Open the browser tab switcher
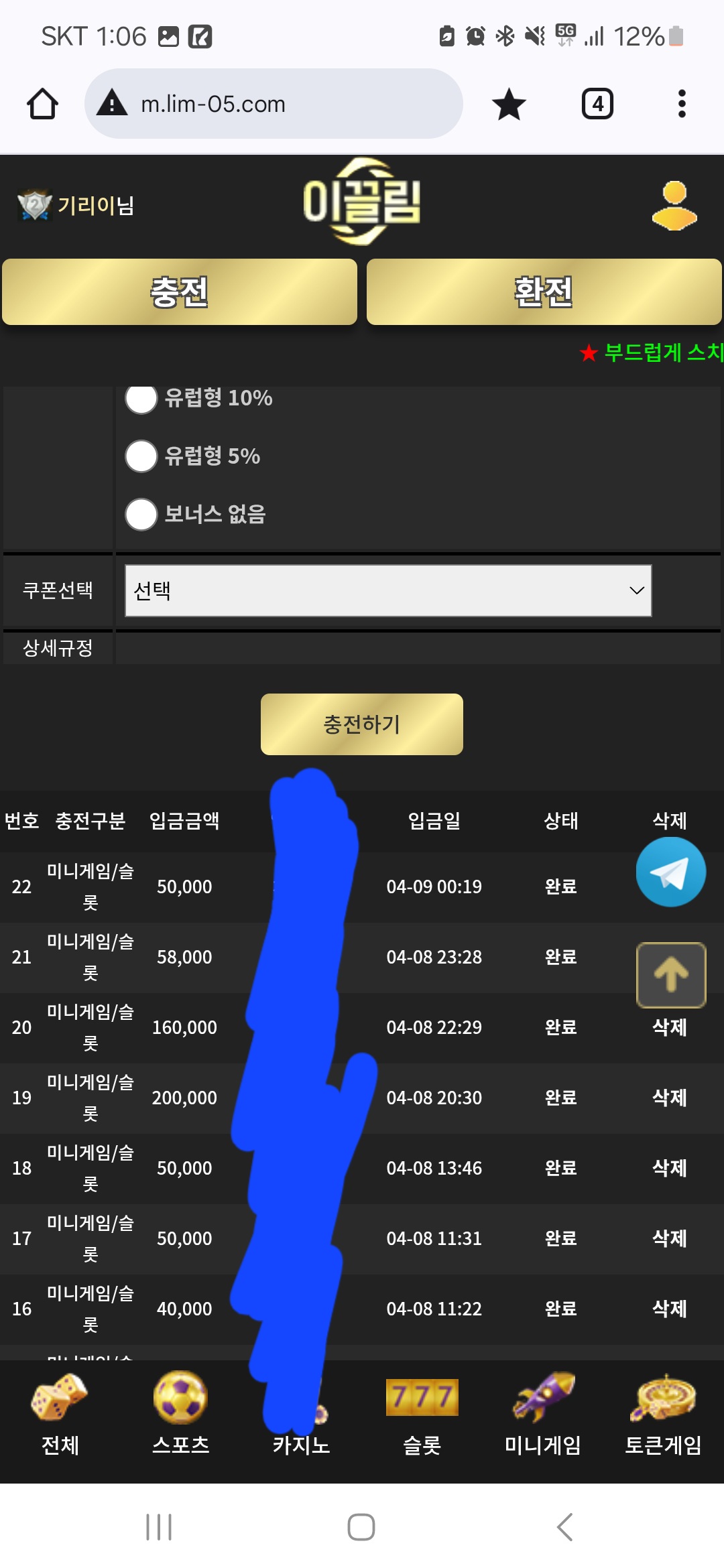 597,104
